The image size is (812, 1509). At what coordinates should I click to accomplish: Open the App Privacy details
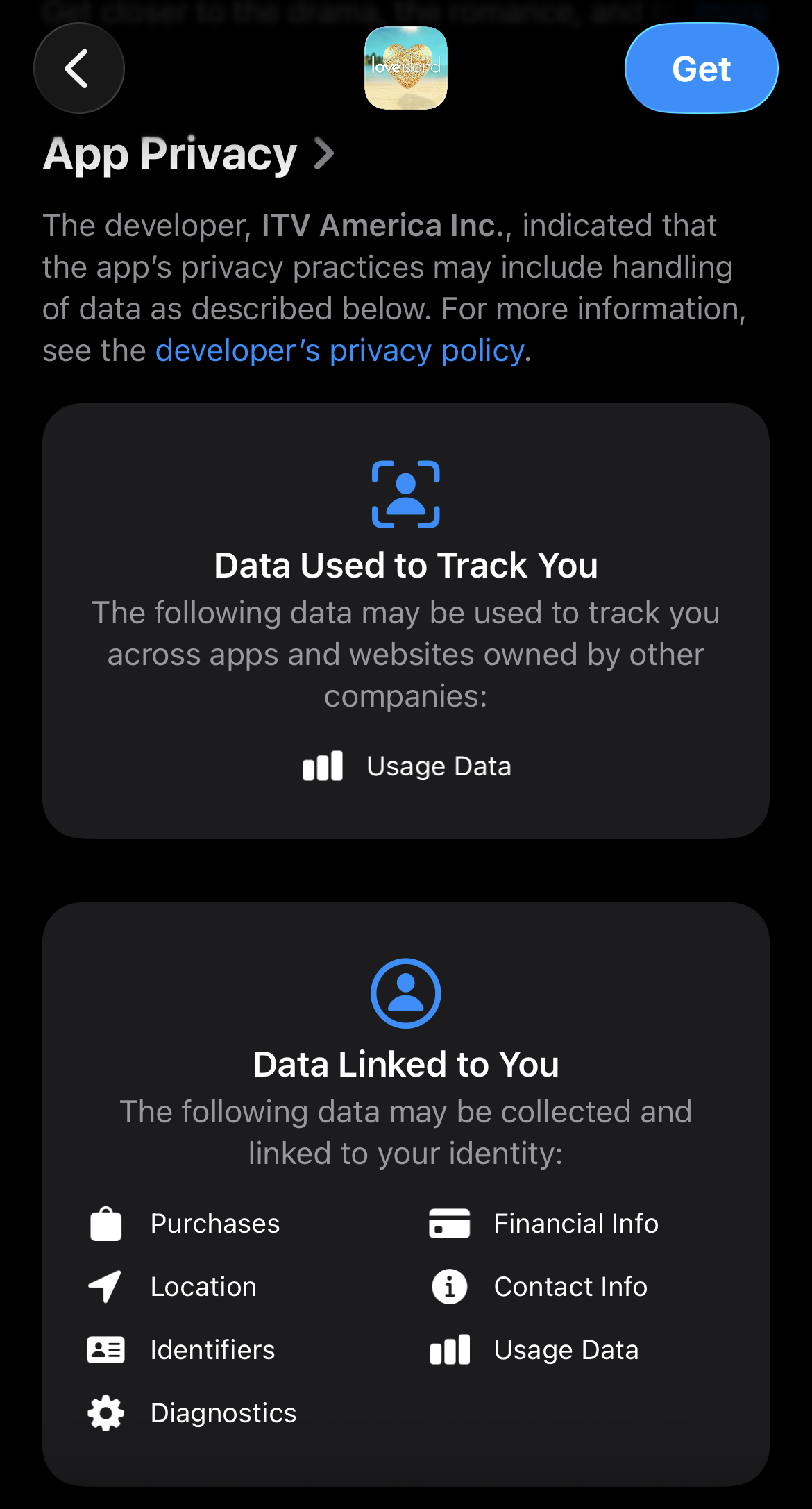(x=189, y=154)
